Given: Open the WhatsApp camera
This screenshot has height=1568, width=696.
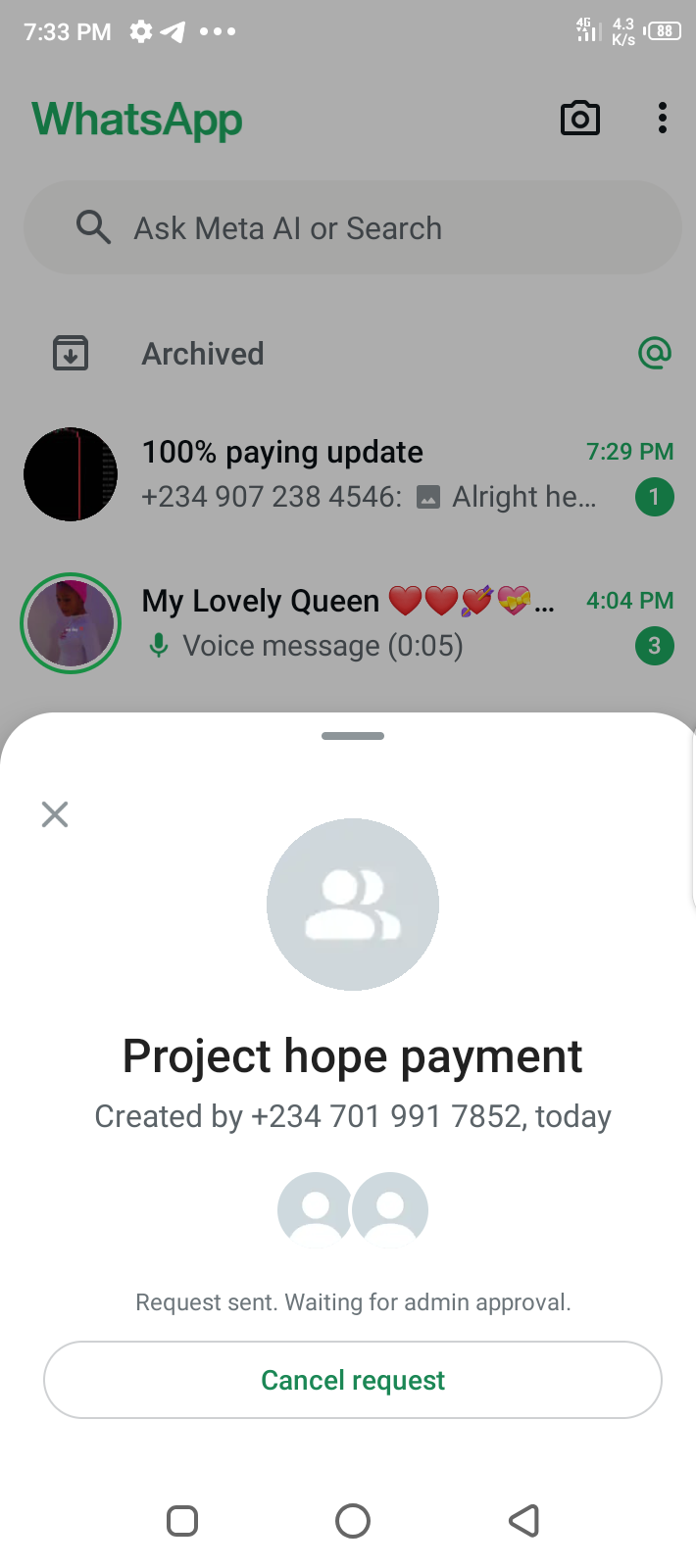Looking at the screenshot, I should point(579,119).
